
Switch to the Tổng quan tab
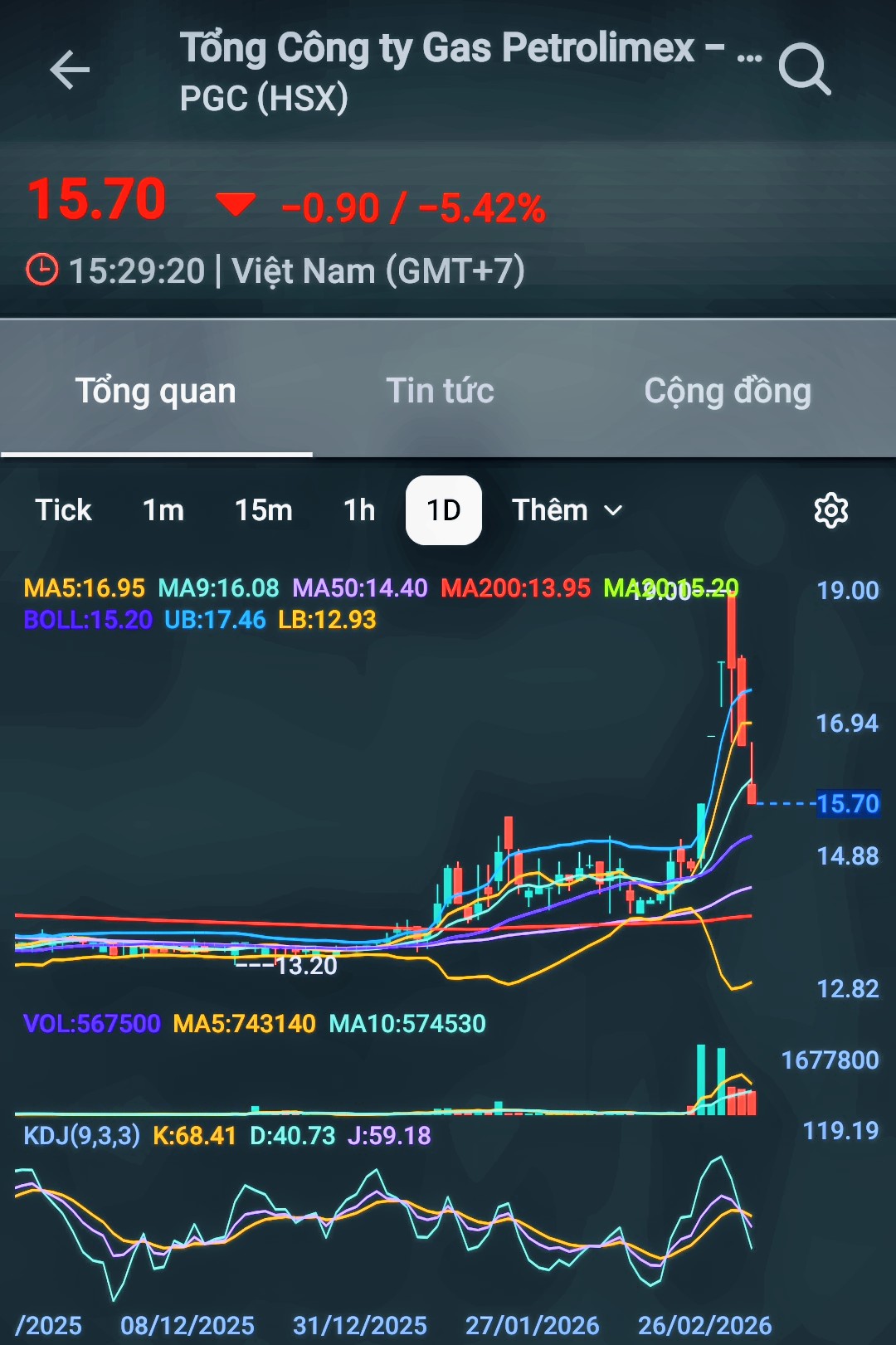coord(156,391)
